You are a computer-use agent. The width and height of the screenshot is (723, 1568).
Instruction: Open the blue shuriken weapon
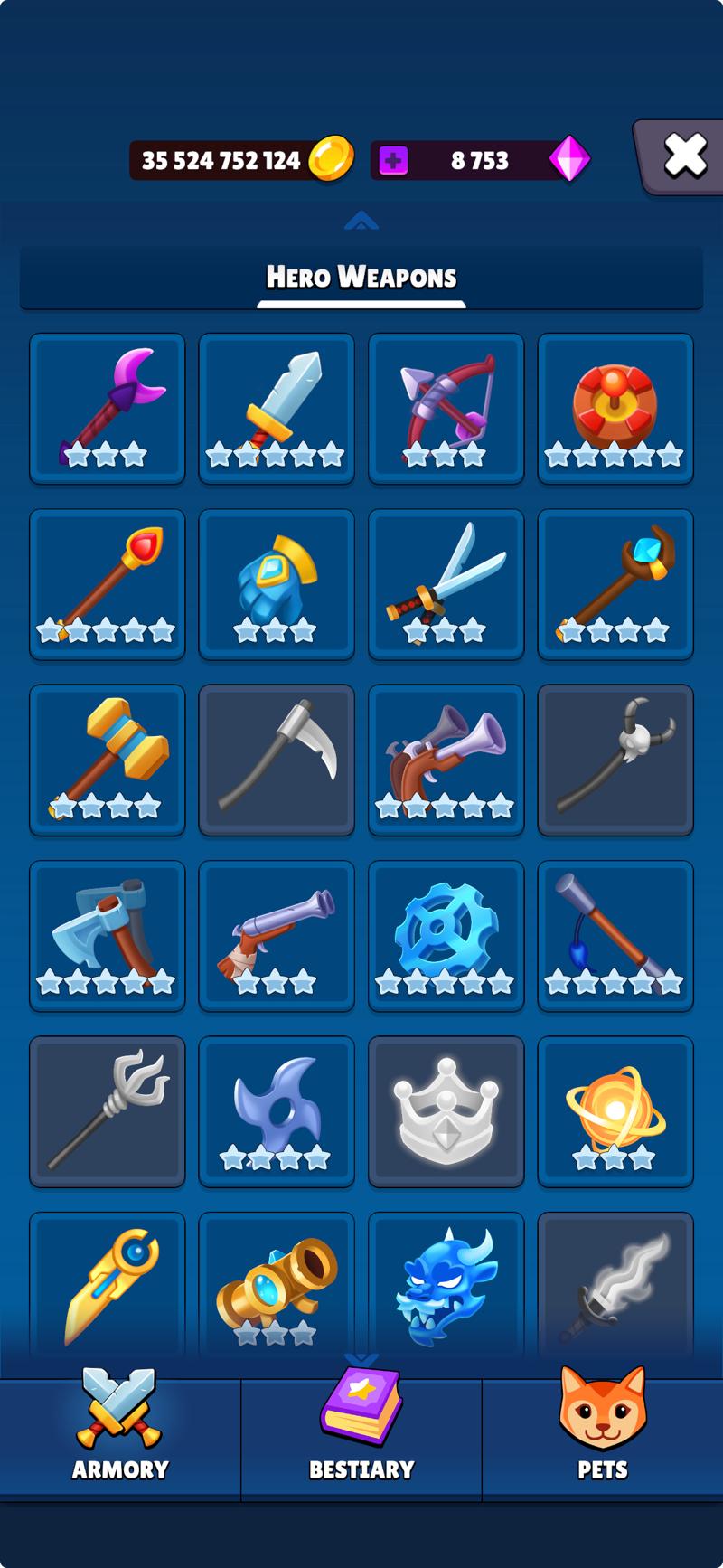click(x=277, y=1111)
